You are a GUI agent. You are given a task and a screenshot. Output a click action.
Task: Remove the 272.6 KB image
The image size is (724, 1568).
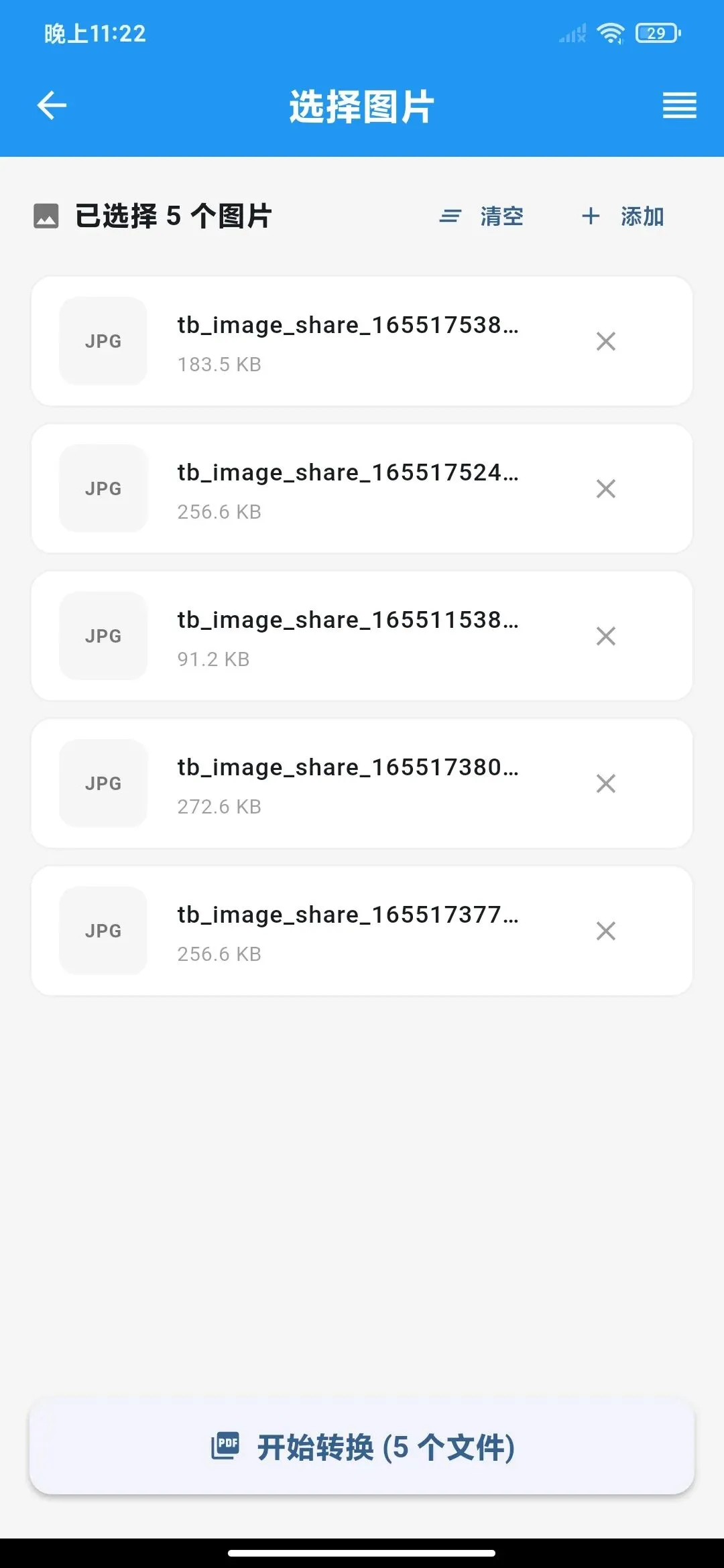point(605,783)
